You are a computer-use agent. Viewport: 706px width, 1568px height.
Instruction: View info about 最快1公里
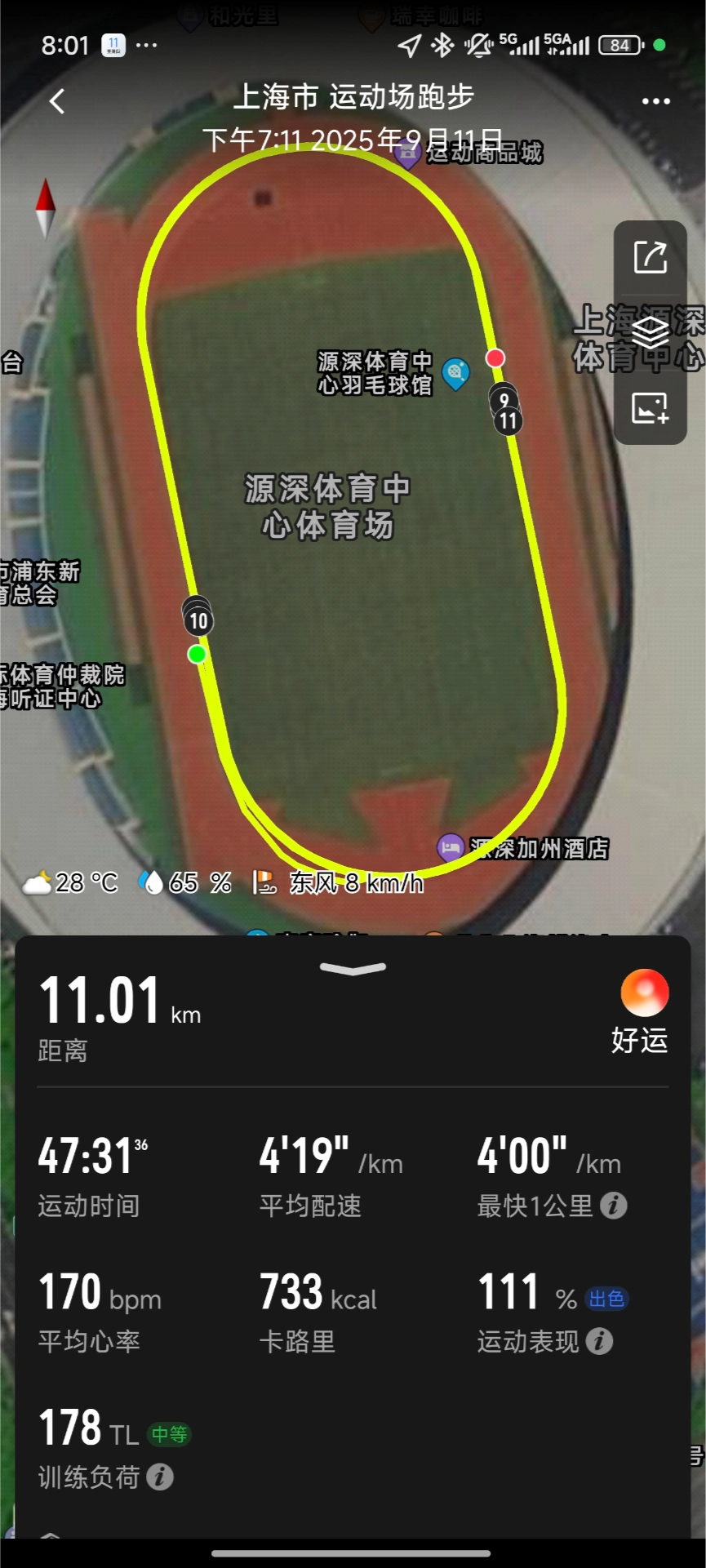click(x=614, y=1206)
